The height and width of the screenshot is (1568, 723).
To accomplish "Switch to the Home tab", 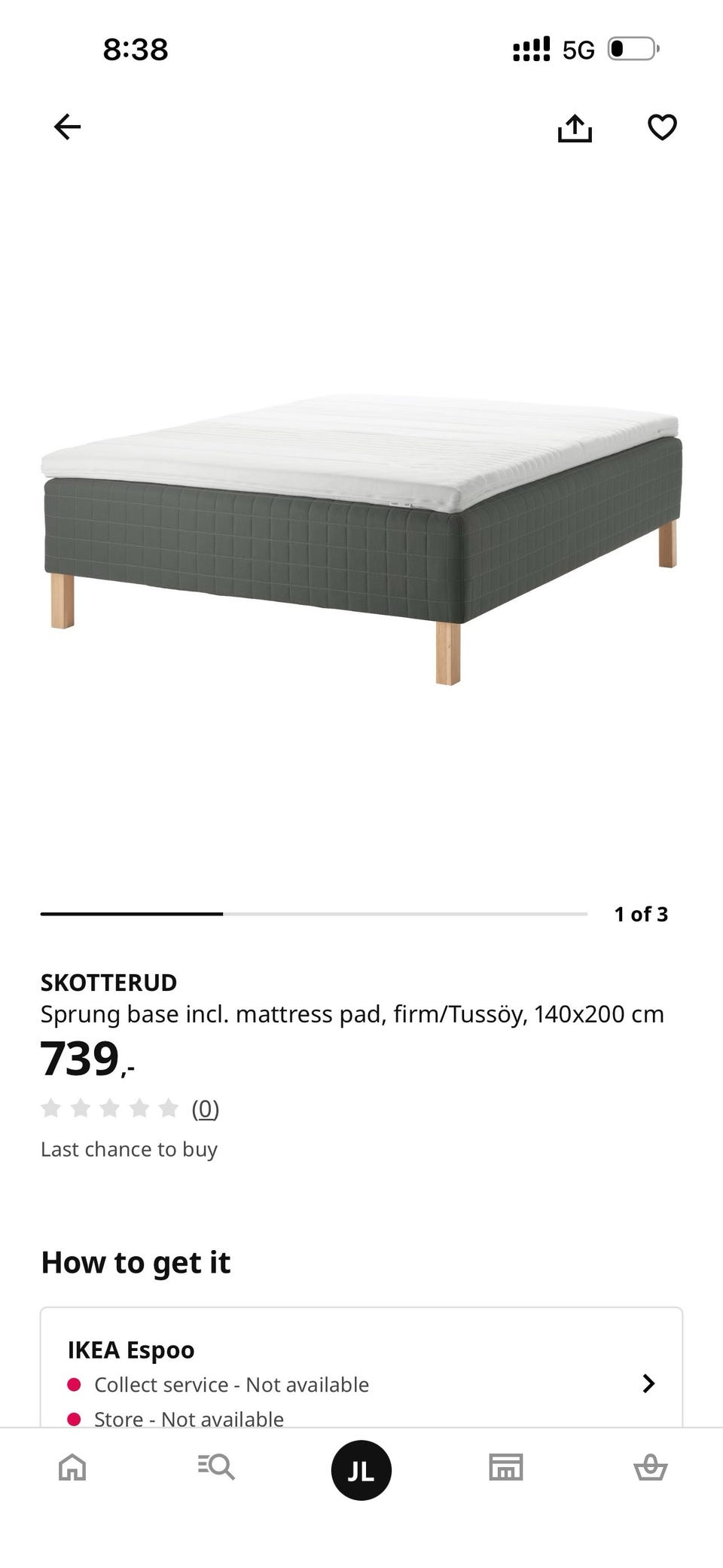I will 72,1467.
